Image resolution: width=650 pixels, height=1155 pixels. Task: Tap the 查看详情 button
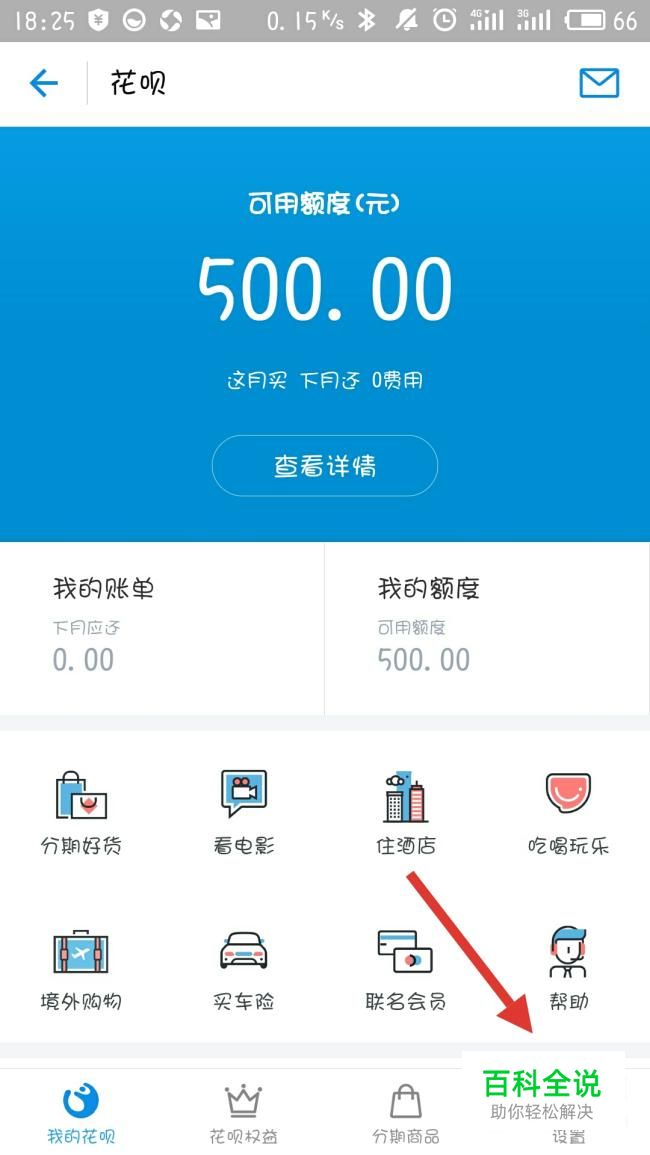[325, 466]
